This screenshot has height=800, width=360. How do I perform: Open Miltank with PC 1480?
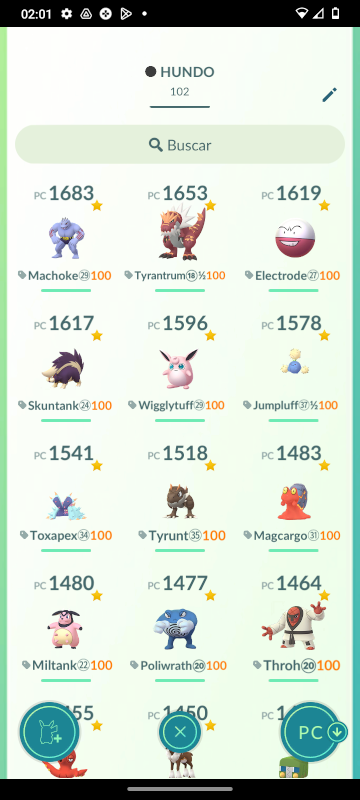click(x=66, y=628)
